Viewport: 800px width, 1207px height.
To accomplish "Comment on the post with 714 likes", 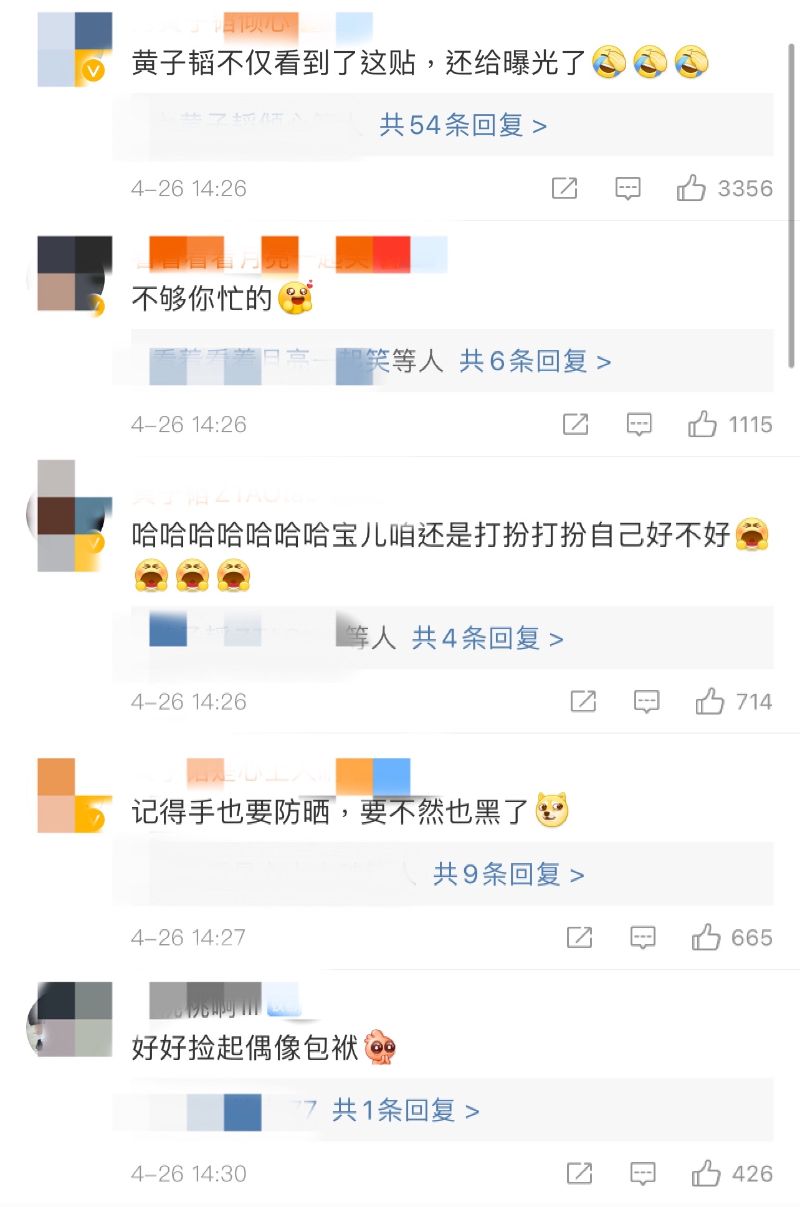I will [647, 702].
